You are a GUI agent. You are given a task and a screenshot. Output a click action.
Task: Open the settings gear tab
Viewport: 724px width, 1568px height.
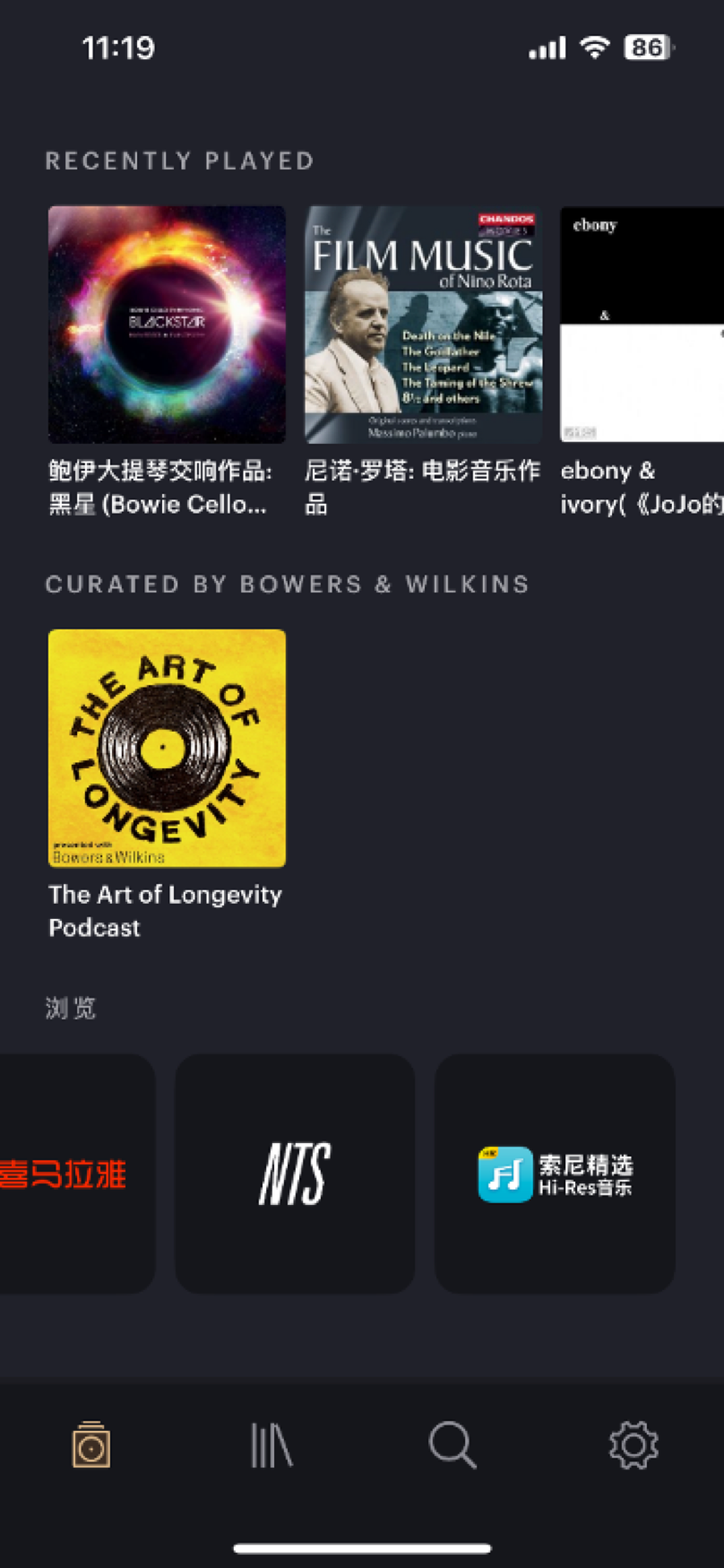tap(633, 1444)
